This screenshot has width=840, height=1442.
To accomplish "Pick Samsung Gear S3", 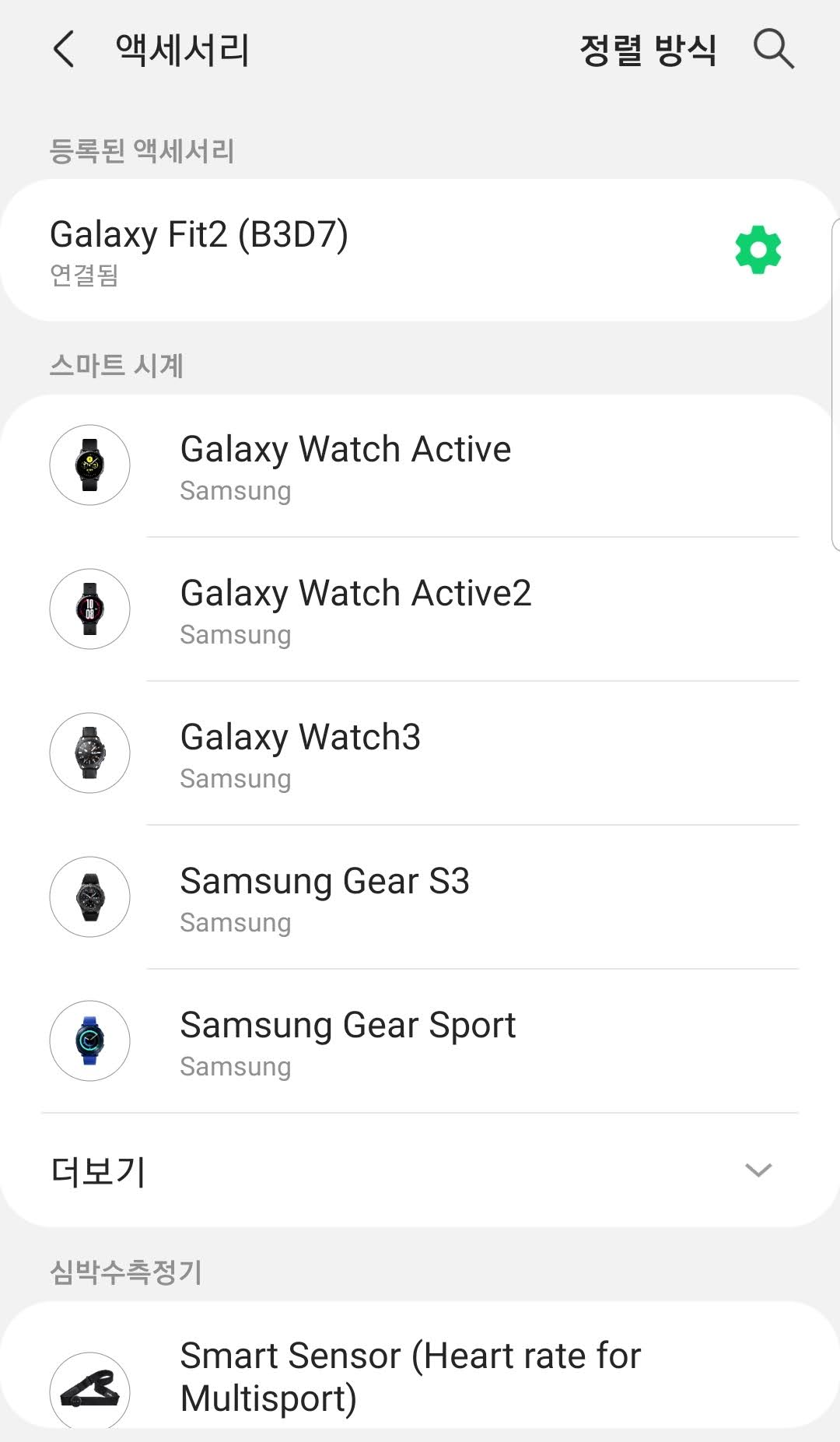I will pos(420,897).
